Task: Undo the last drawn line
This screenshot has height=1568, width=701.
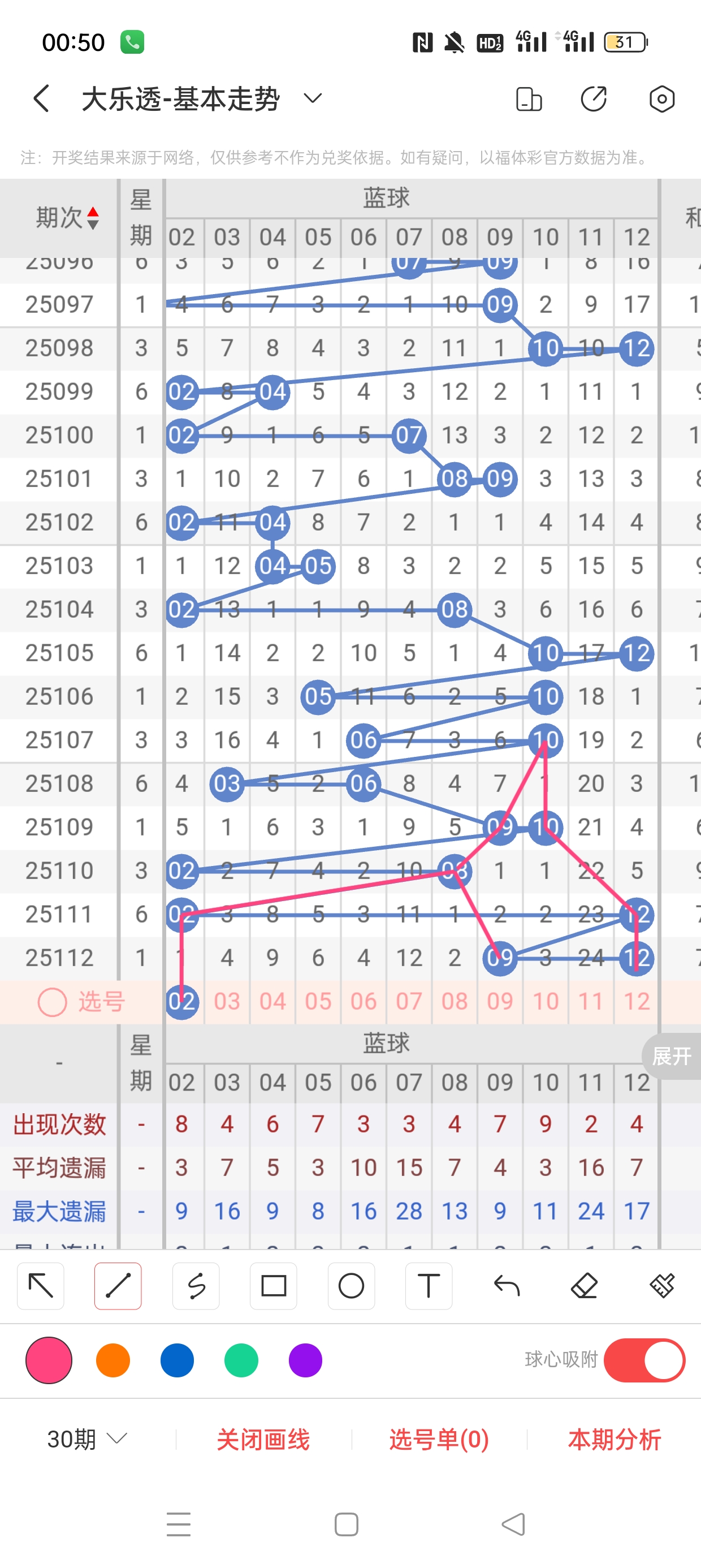Action: tap(507, 1286)
